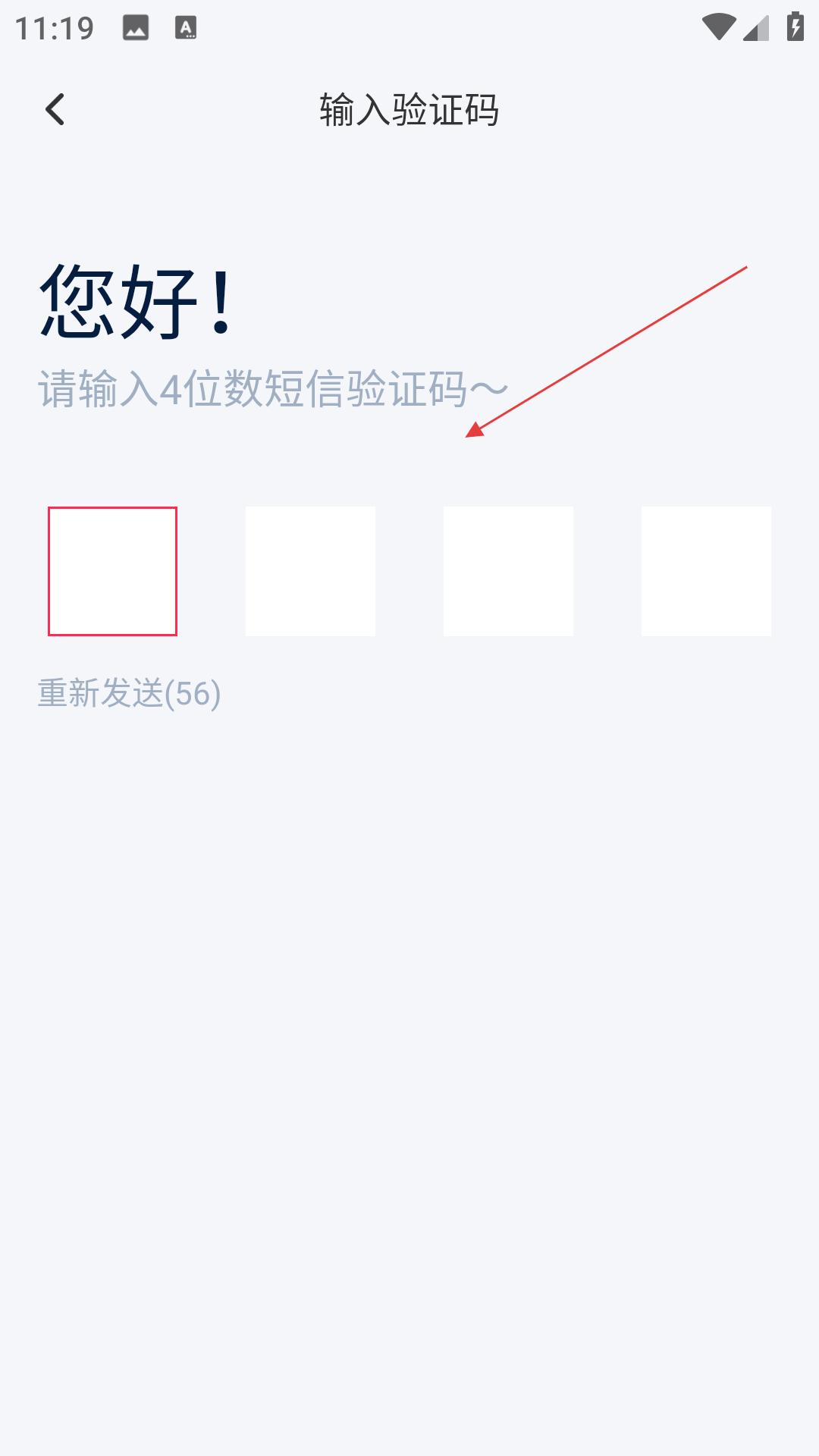Select the second verification code box

coord(310,571)
